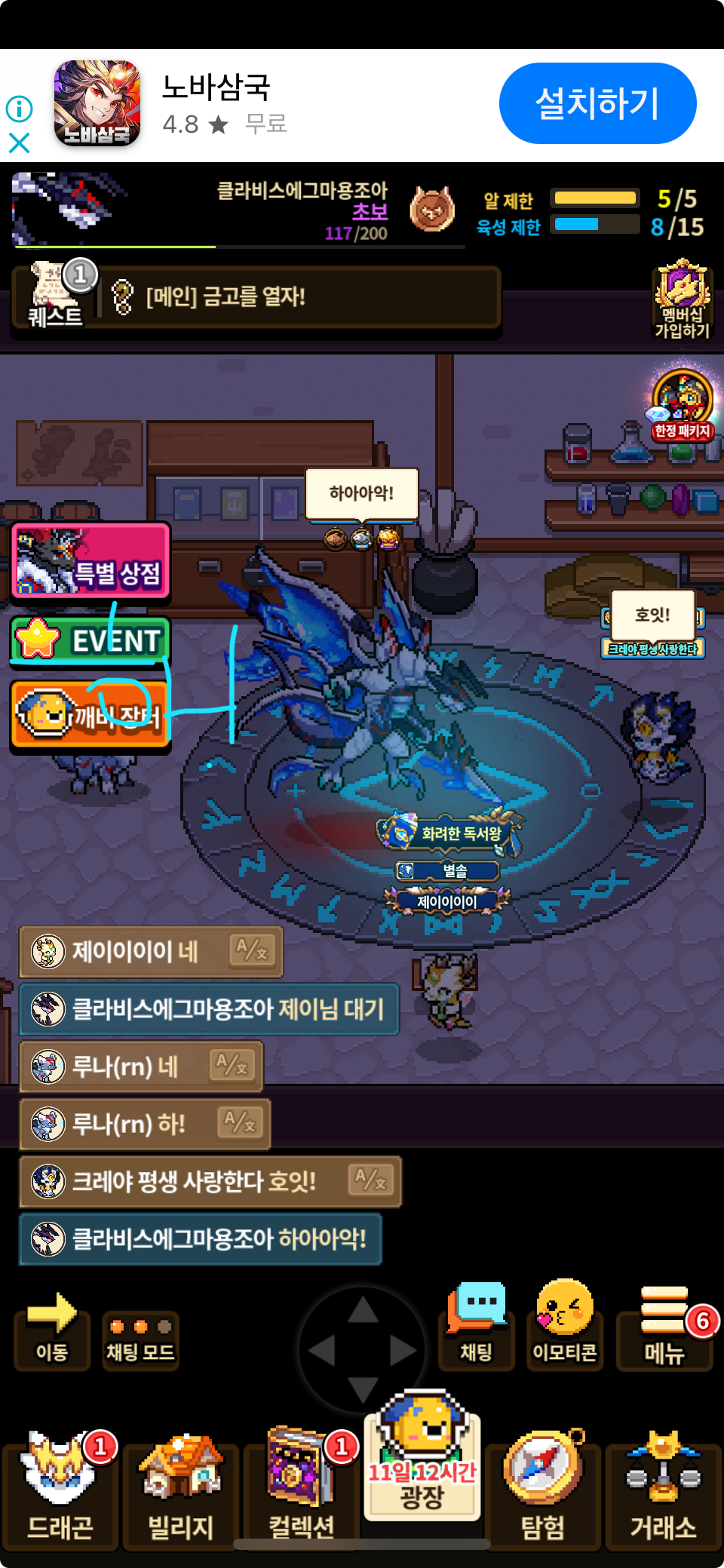The width and height of the screenshot is (724, 1568).
Task: Translate 크레야 평생 사랑한다's chat message
Action: 370,1180
